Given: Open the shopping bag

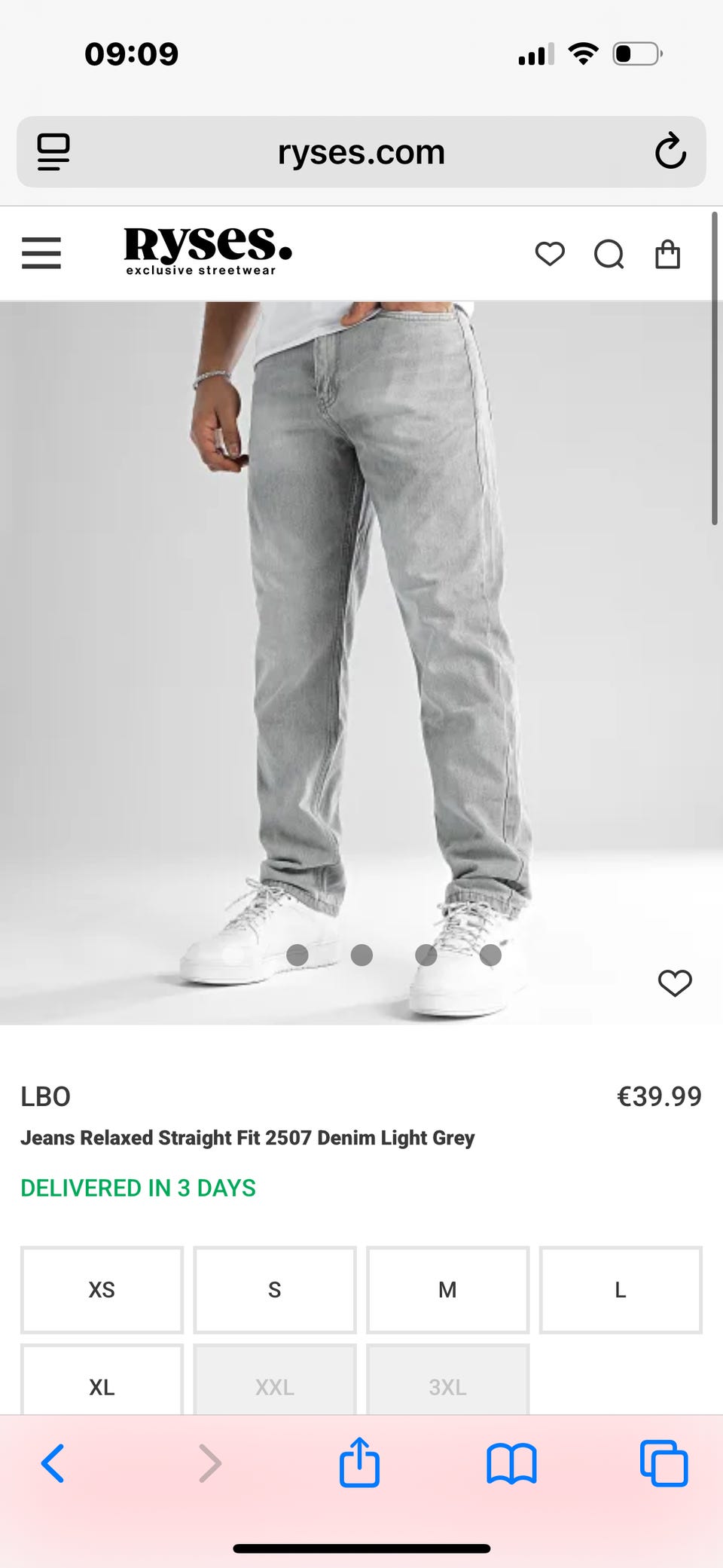Looking at the screenshot, I should (667, 255).
